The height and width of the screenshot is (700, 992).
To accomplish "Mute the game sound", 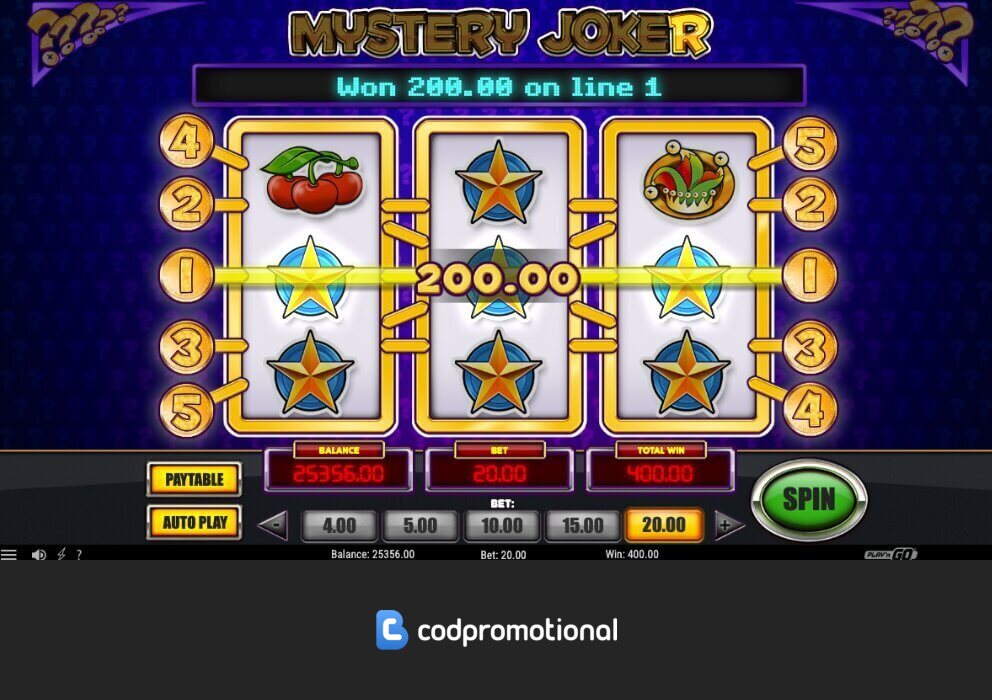I will coord(39,554).
